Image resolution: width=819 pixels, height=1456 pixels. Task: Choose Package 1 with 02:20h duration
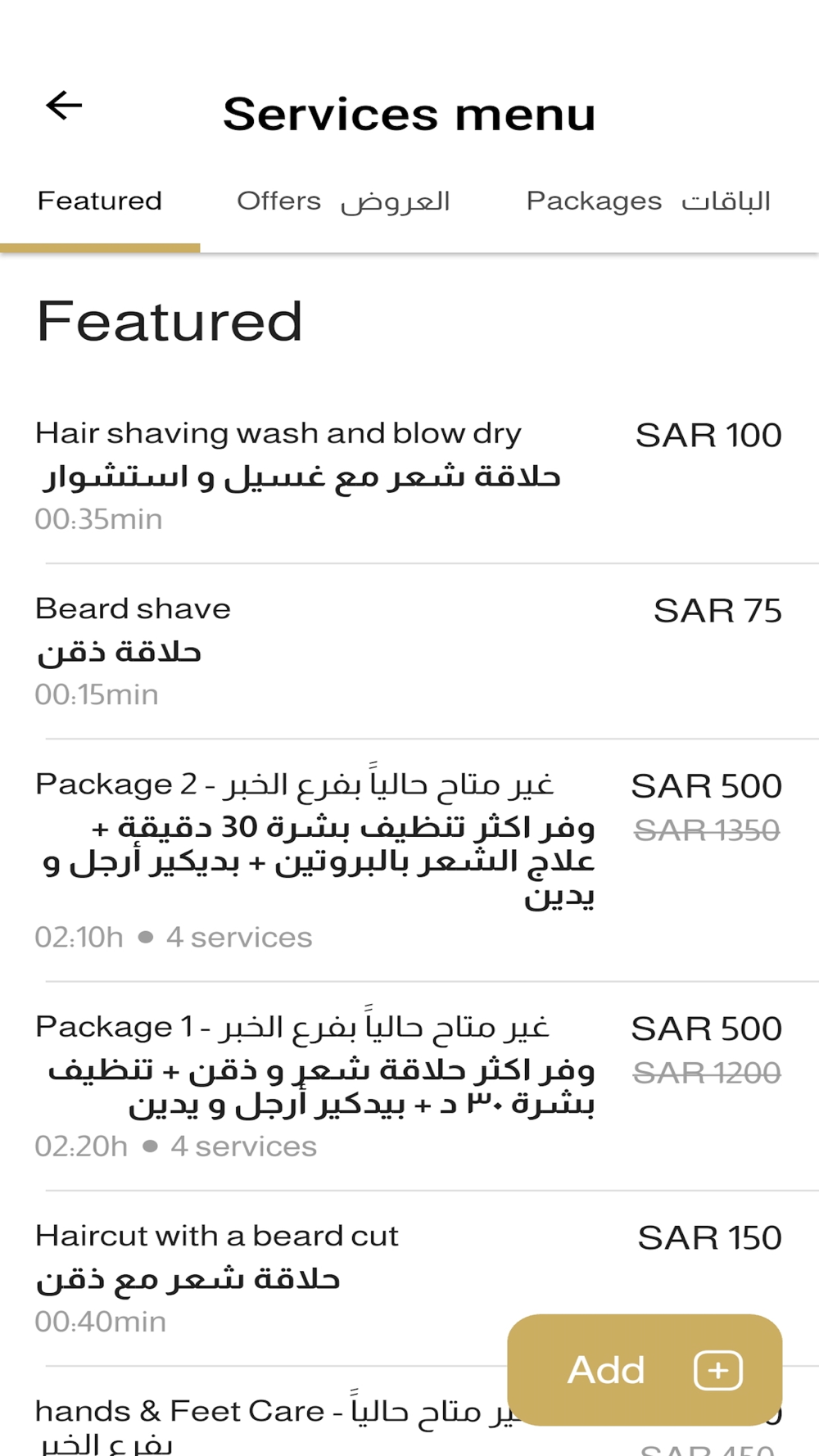(409, 1086)
